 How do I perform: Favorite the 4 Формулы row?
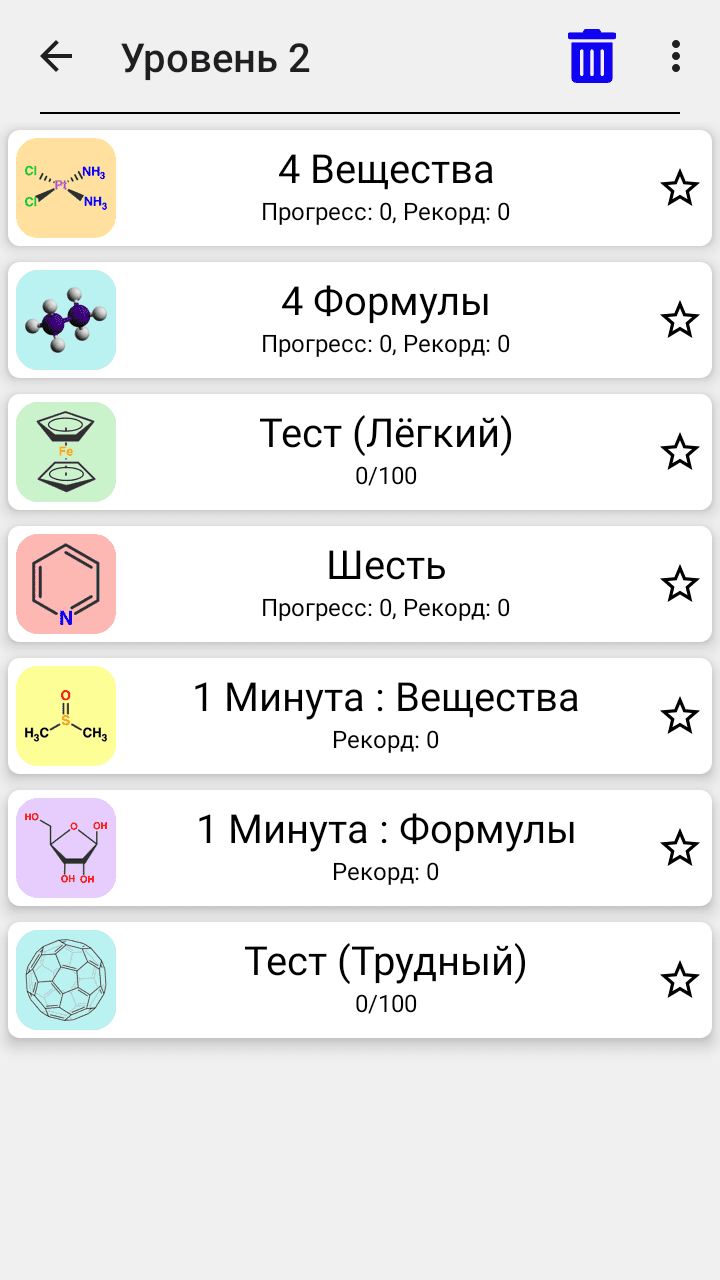(x=680, y=320)
